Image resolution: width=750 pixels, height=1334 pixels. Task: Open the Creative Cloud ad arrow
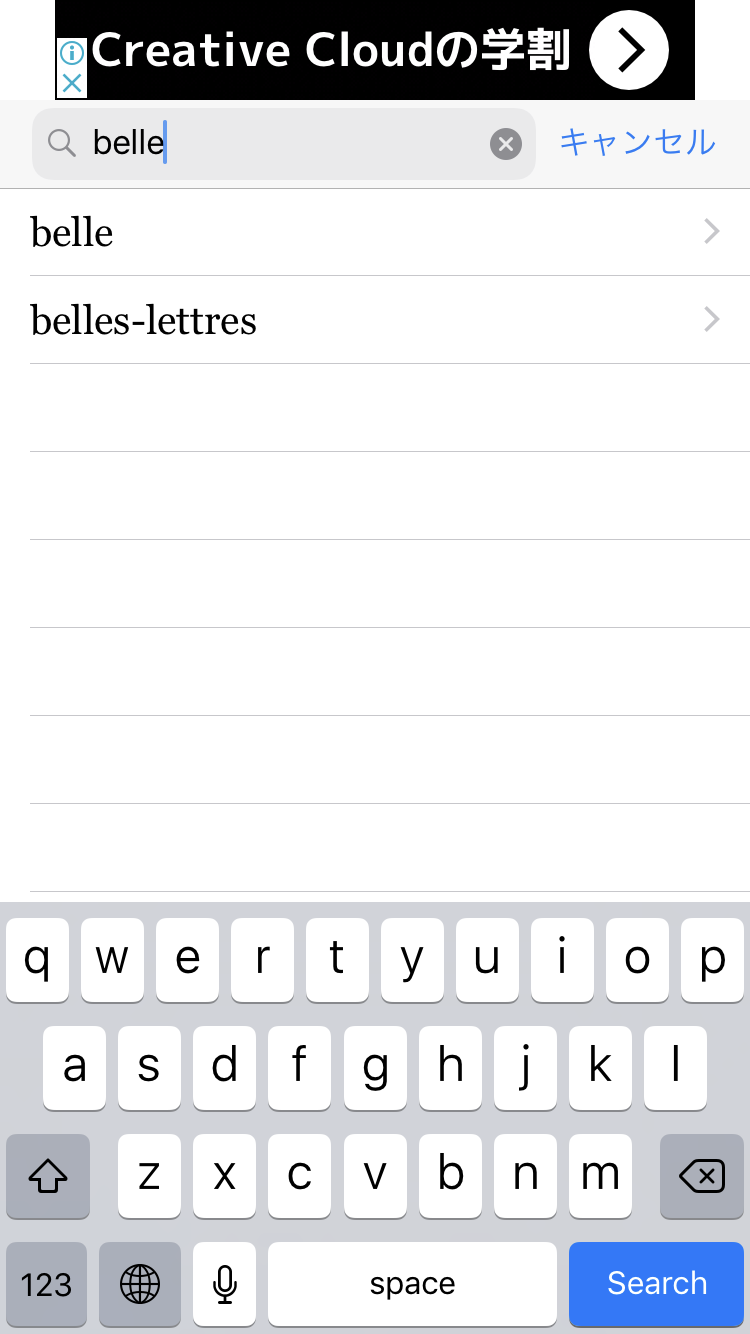click(628, 50)
